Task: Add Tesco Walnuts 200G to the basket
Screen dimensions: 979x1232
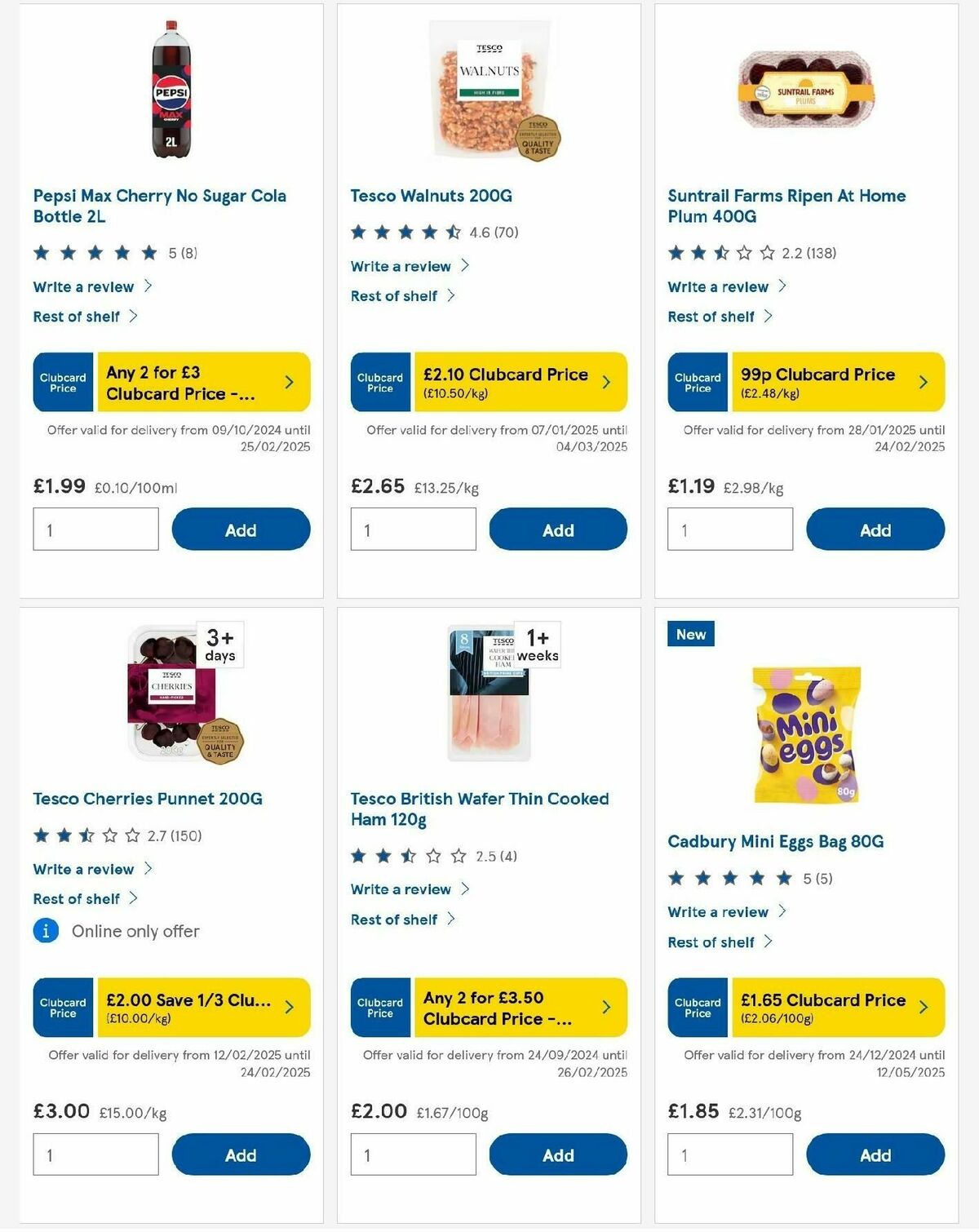Action: (558, 529)
